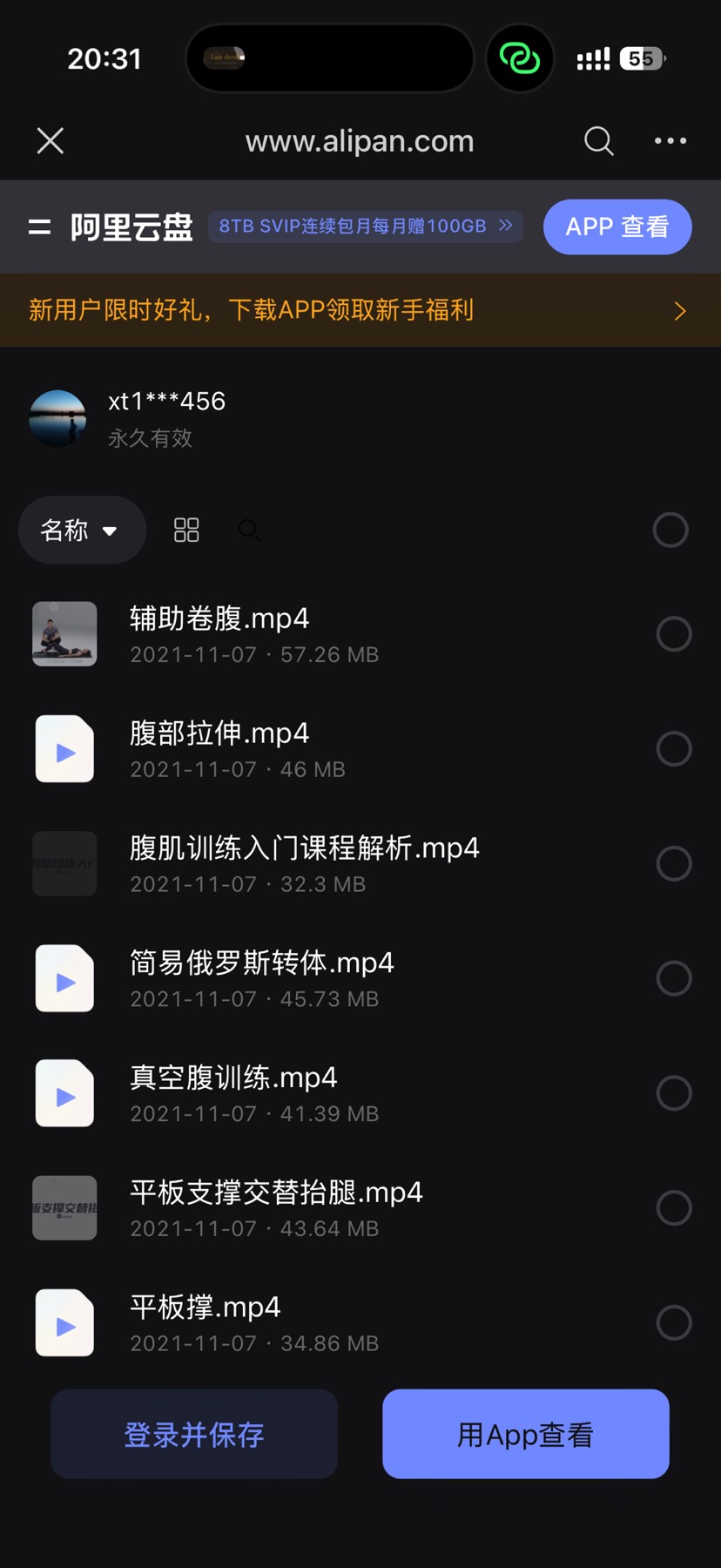
Task: Select the 平板撑.mp4 checkbox
Action: 674,1322
